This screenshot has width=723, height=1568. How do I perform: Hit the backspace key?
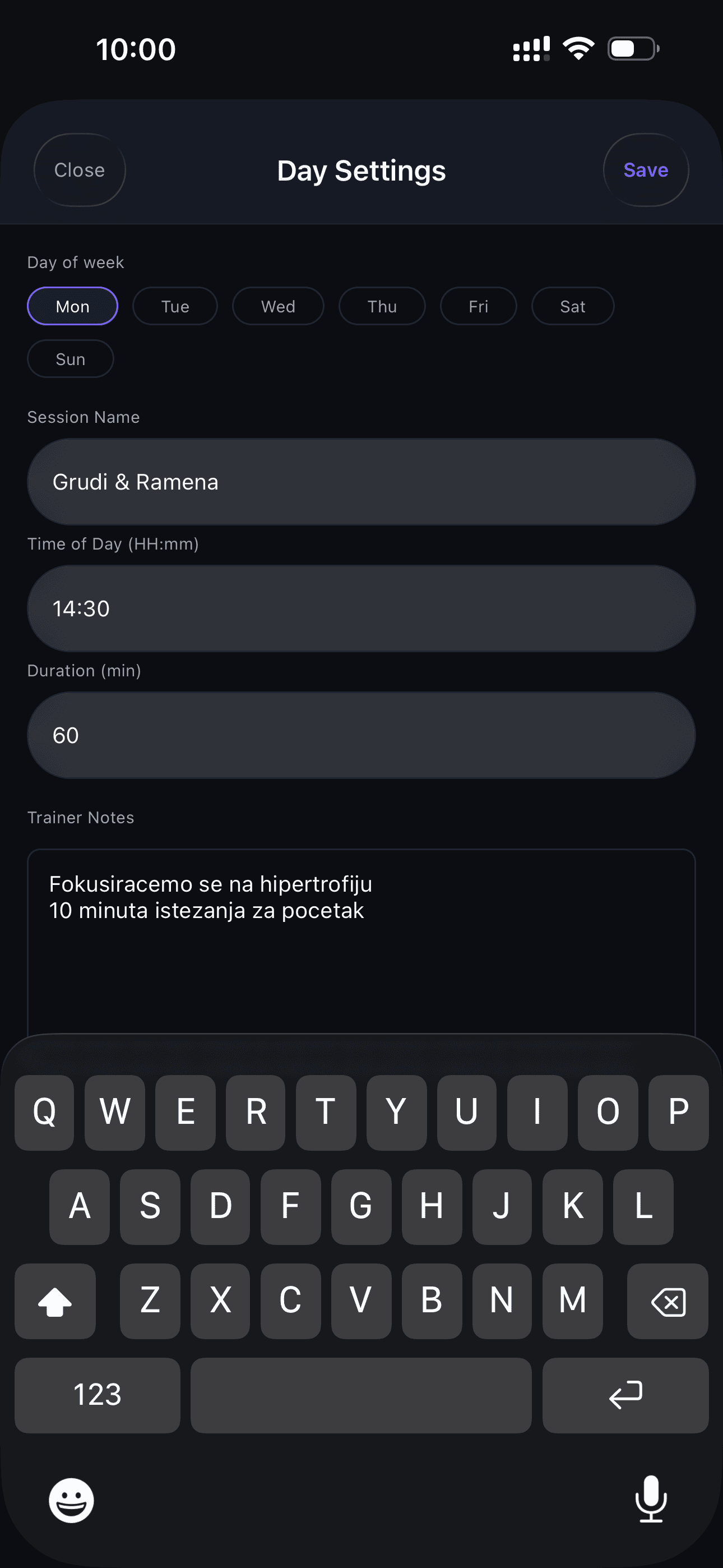[x=668, y=1302]
